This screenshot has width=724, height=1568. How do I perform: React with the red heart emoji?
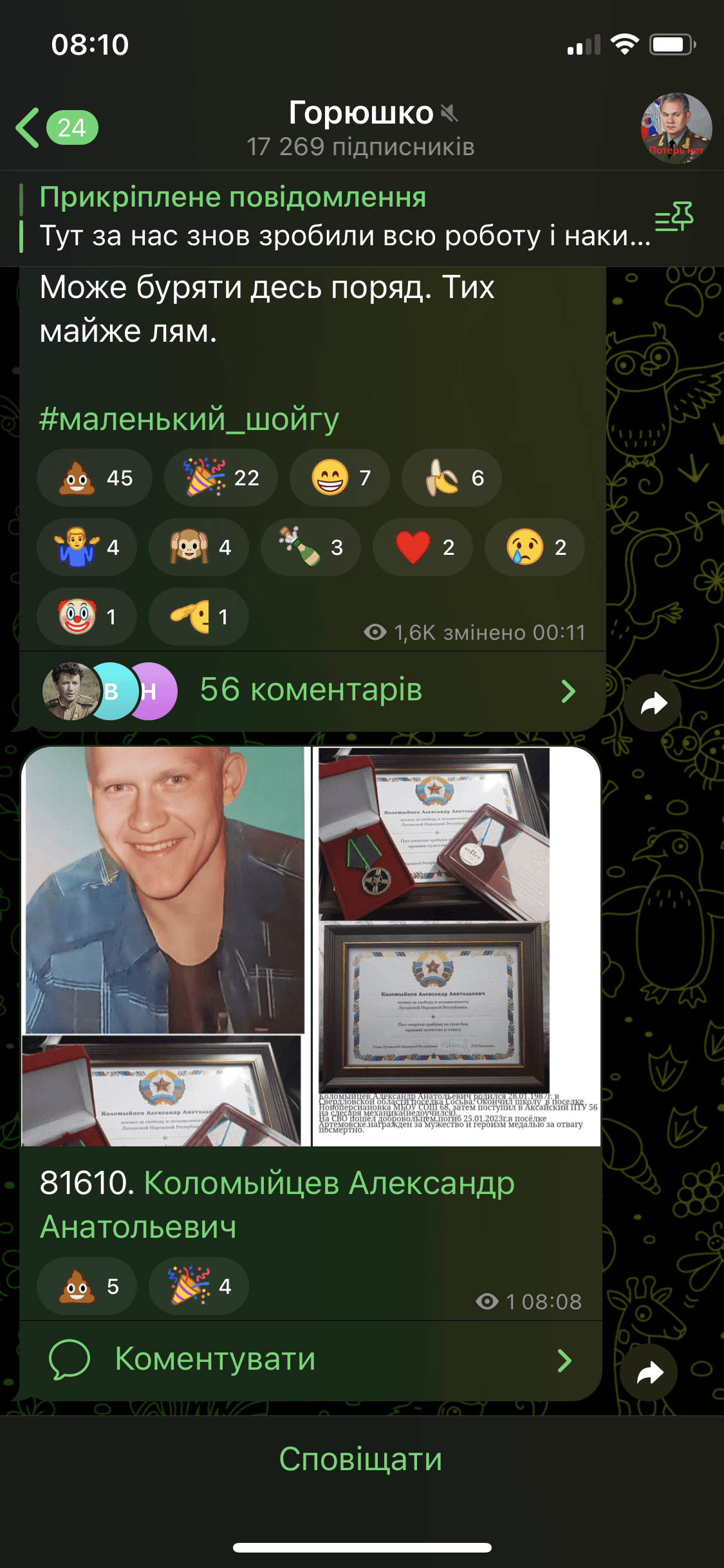[423, 547]
